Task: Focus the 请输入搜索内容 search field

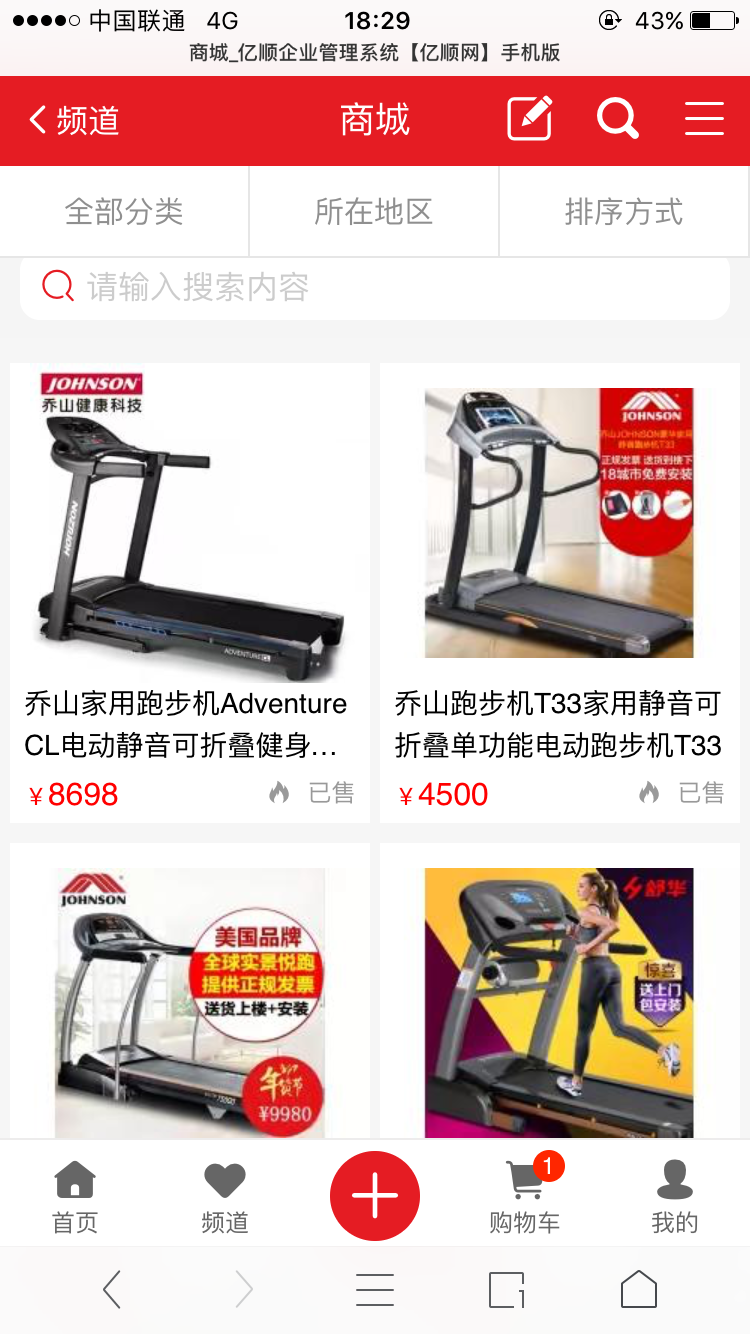Action: [375, 288]
